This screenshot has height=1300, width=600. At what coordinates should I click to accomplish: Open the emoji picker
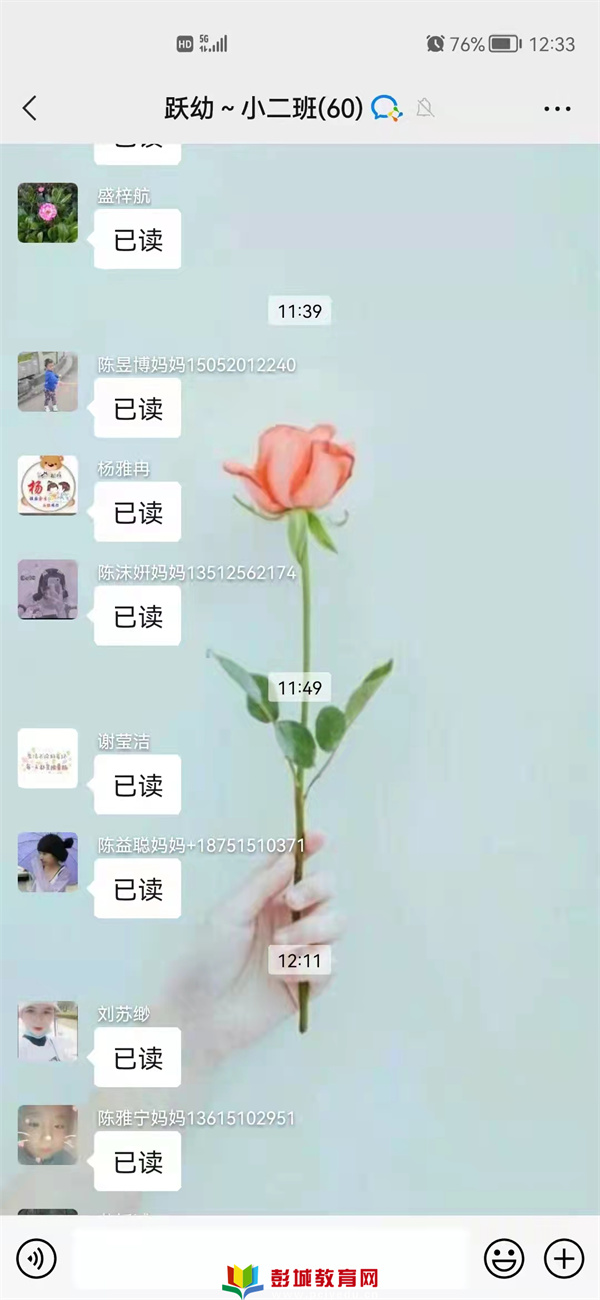click(x=504, y=1258)
